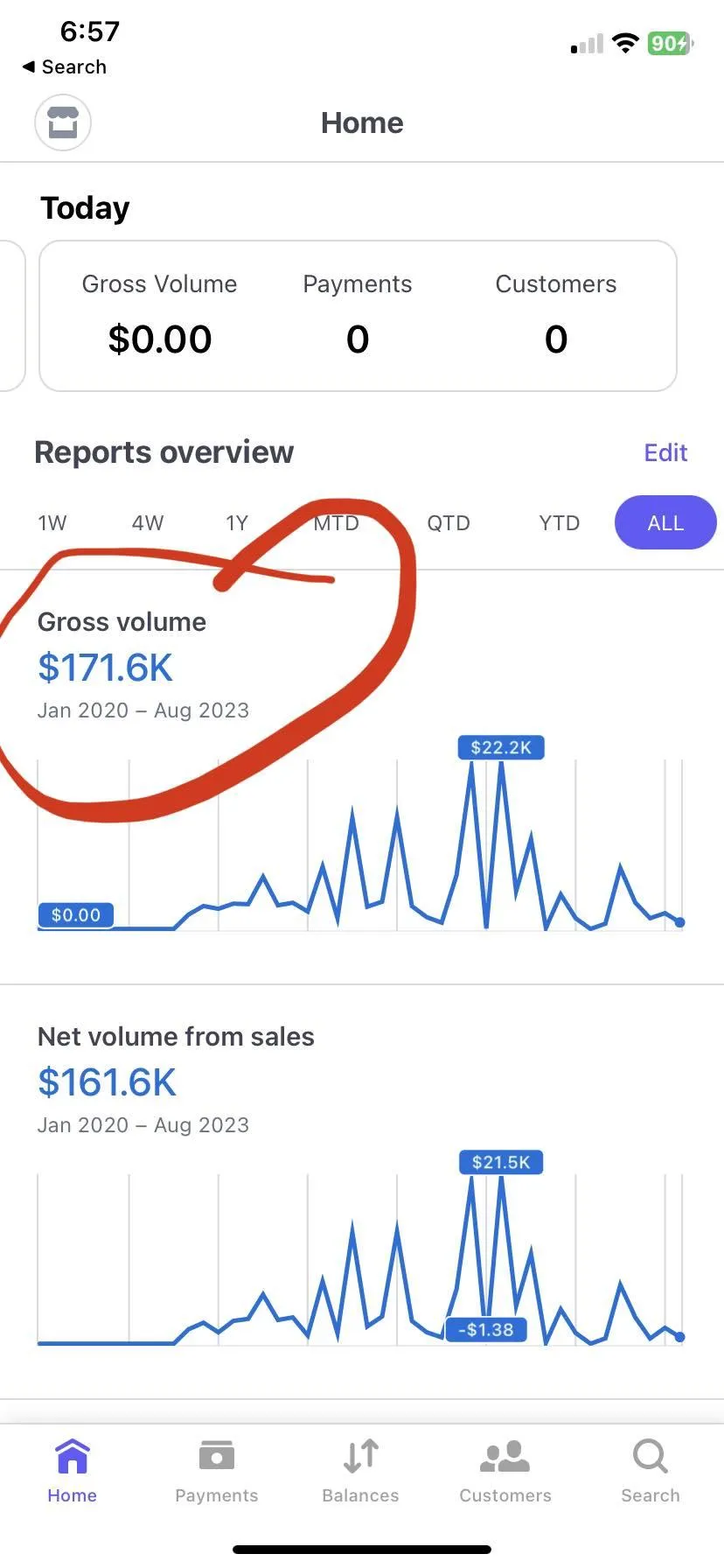Switch to the Customers tab
This screenshot has height=1568, width=724.
(x=505, y=1472)
